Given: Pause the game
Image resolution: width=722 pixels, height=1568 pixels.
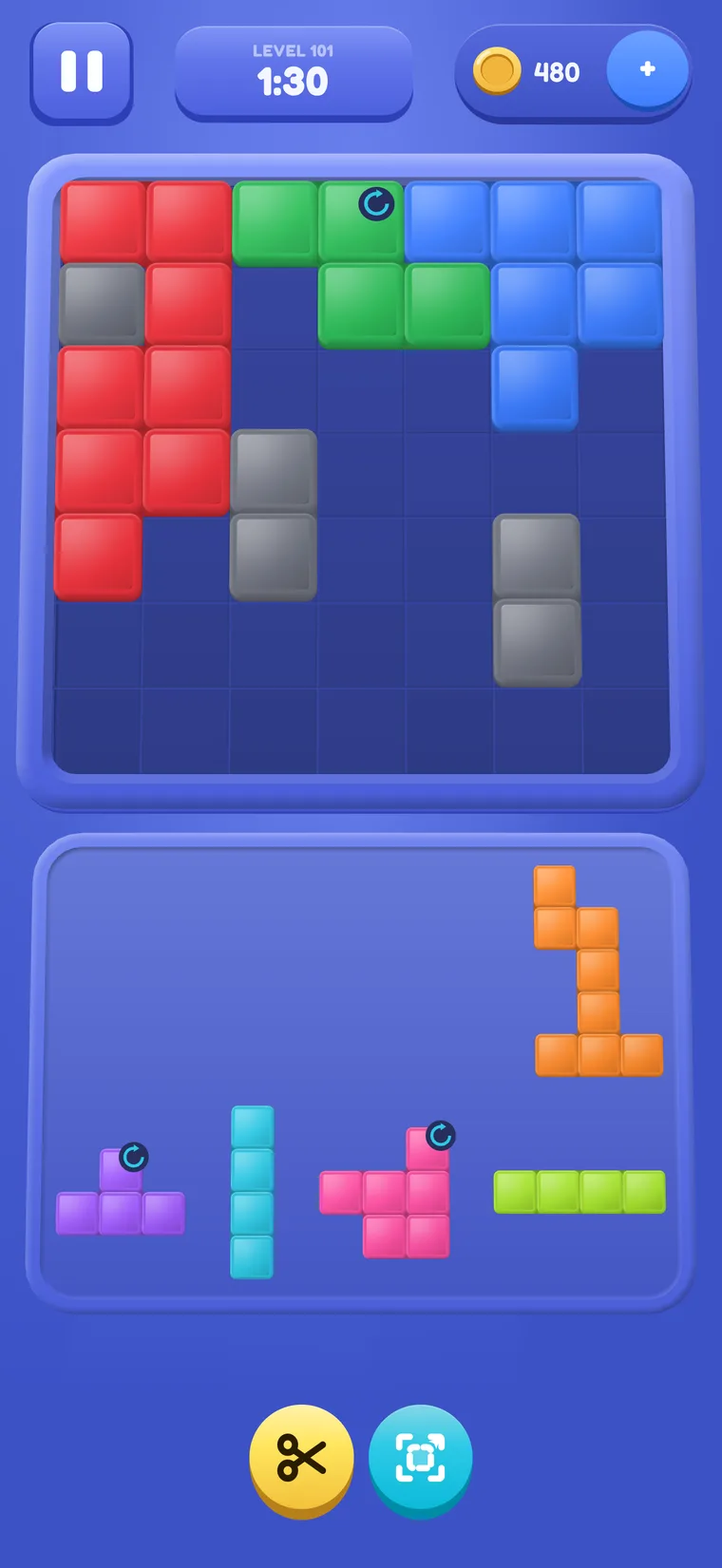Looking at the screenshot, I should coord(82,72).
